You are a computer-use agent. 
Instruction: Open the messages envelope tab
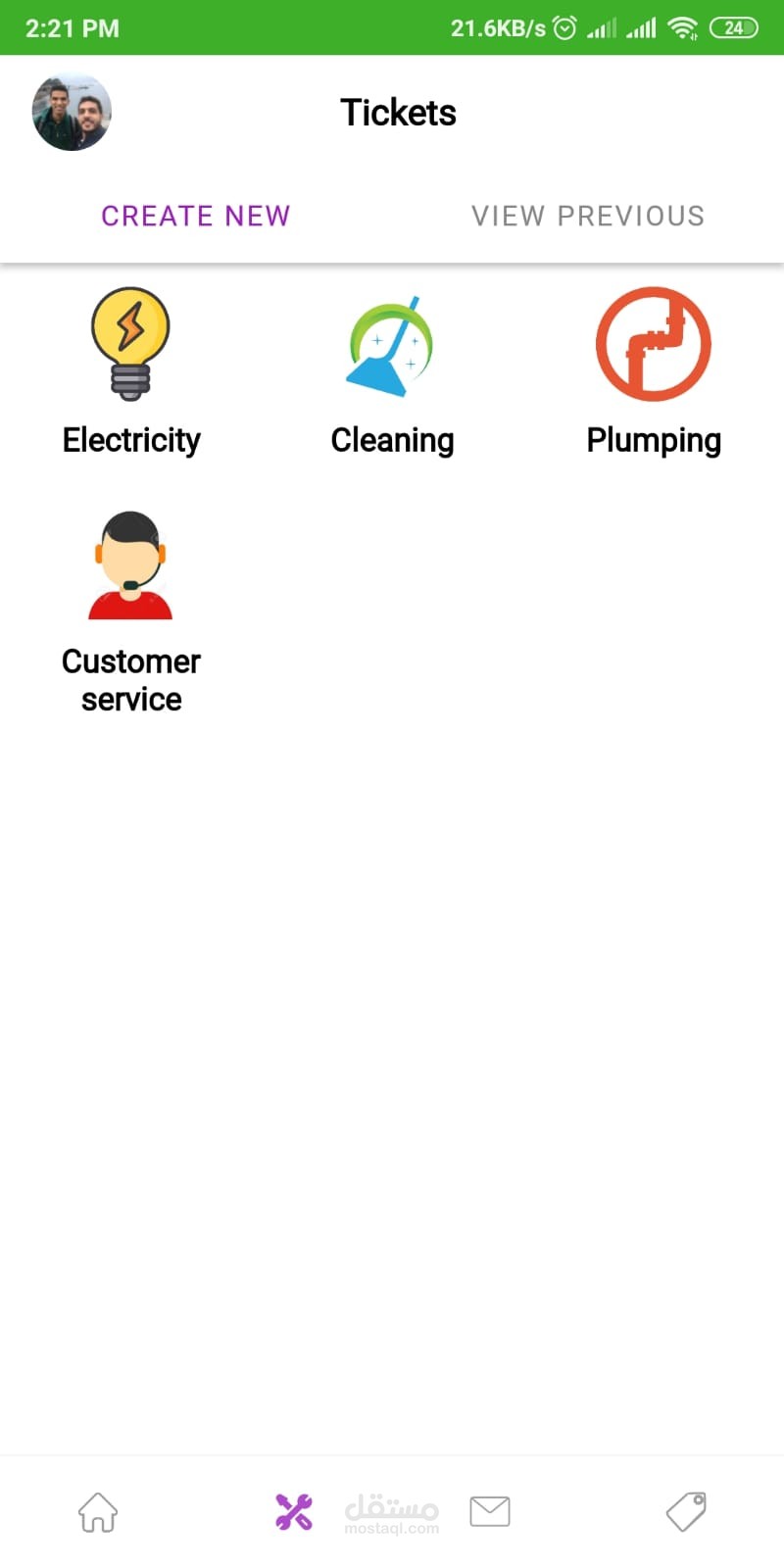coord(490,1512)
